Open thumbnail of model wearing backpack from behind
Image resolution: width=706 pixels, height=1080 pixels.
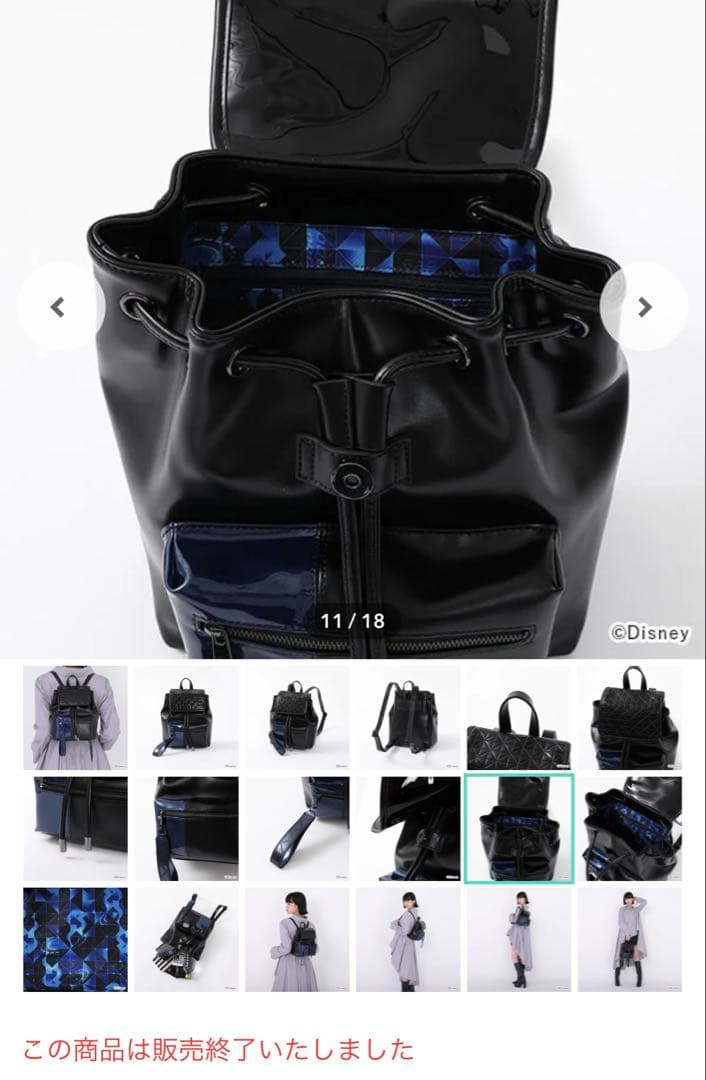(75, 717)
